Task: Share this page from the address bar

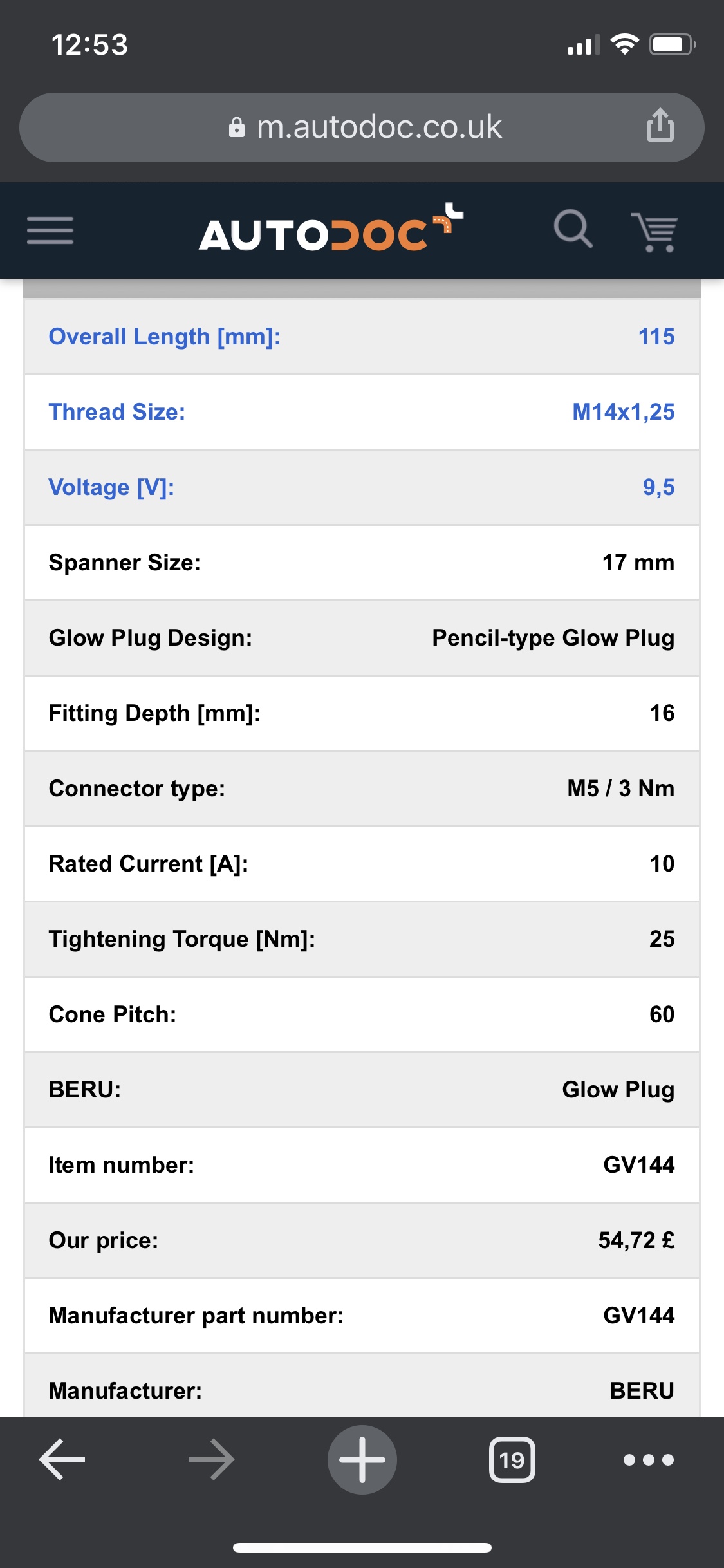Action: click(x=660, y=125)
